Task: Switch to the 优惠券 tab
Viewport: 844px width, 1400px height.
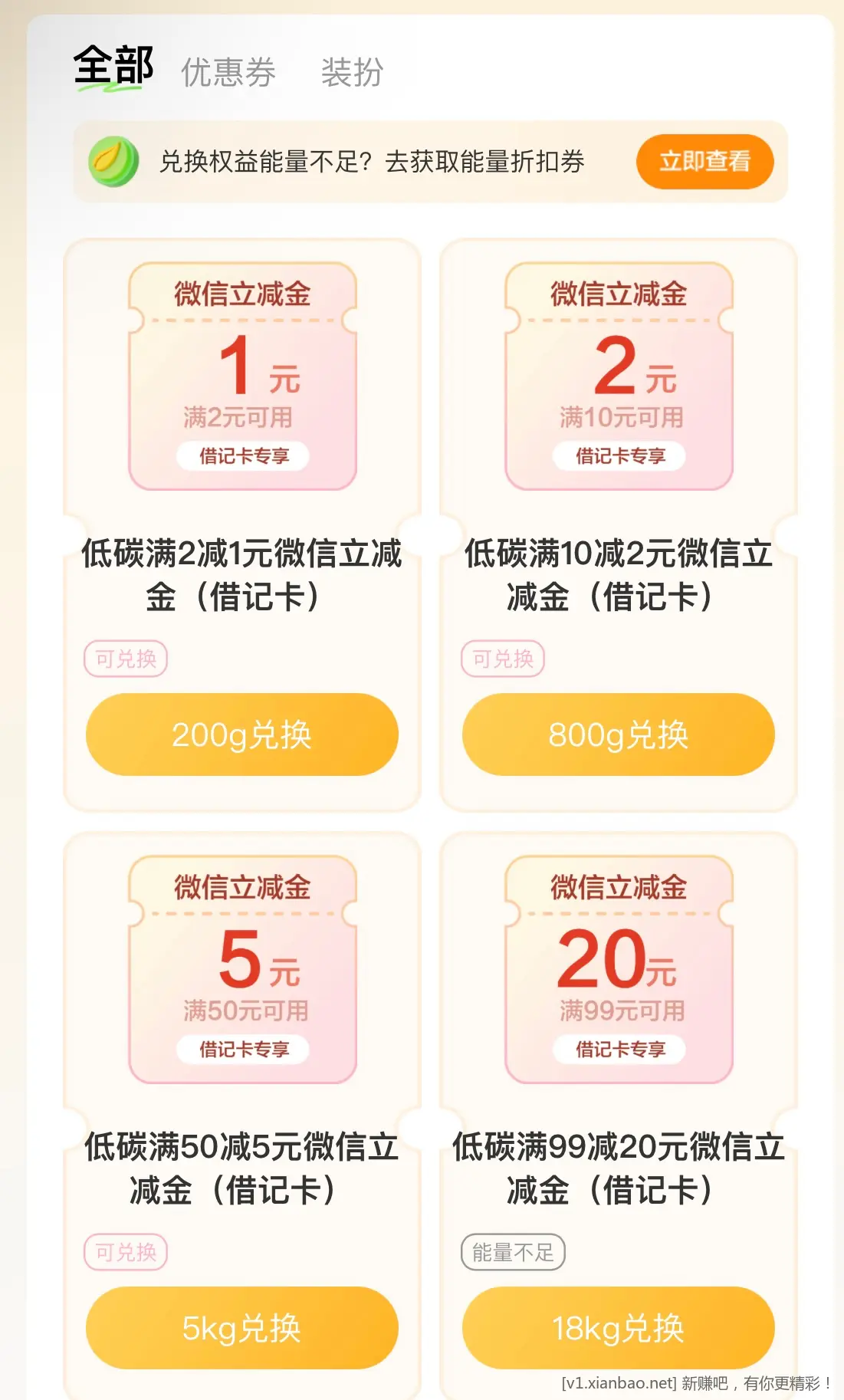Action: point(228,73)
